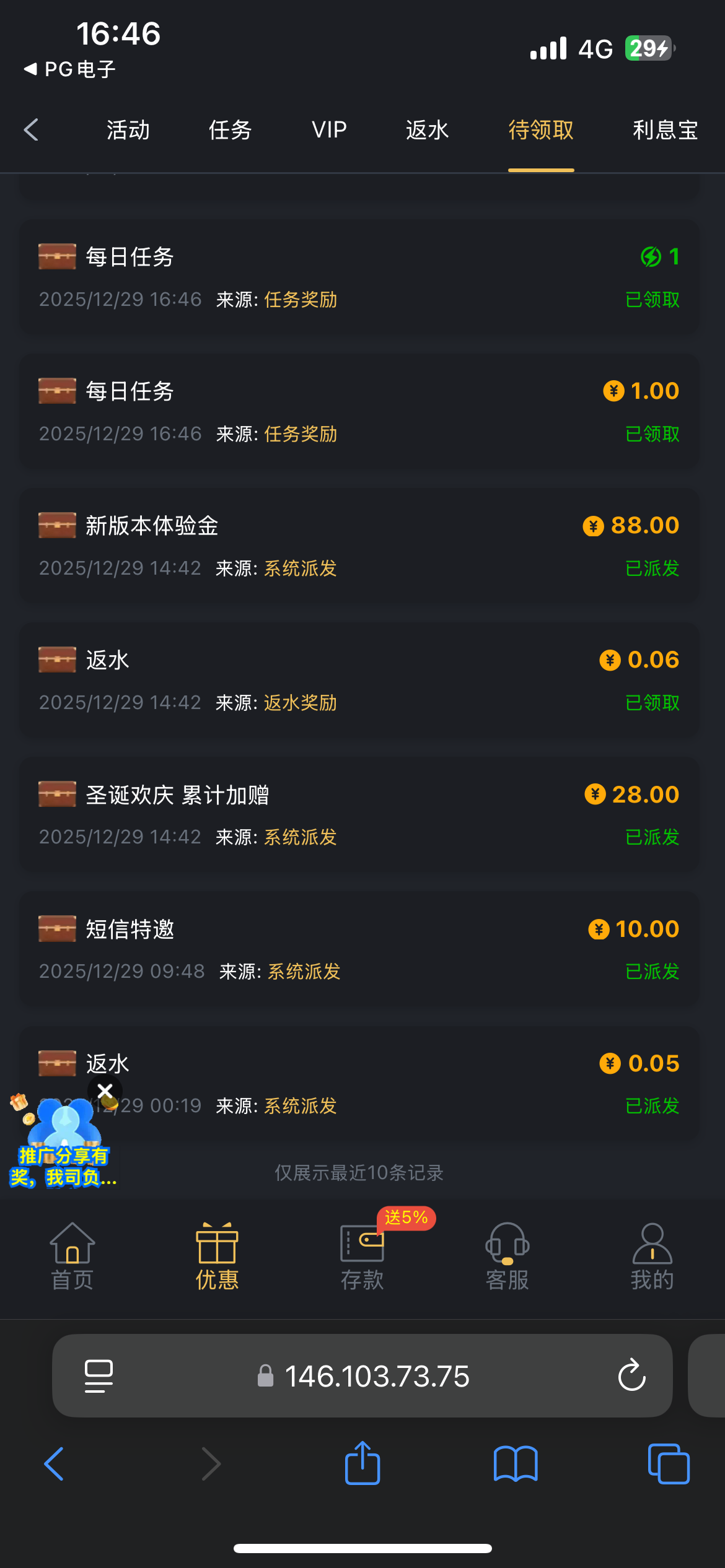Go back using the header arrow
725x1568 pixels.
[31, 130]
